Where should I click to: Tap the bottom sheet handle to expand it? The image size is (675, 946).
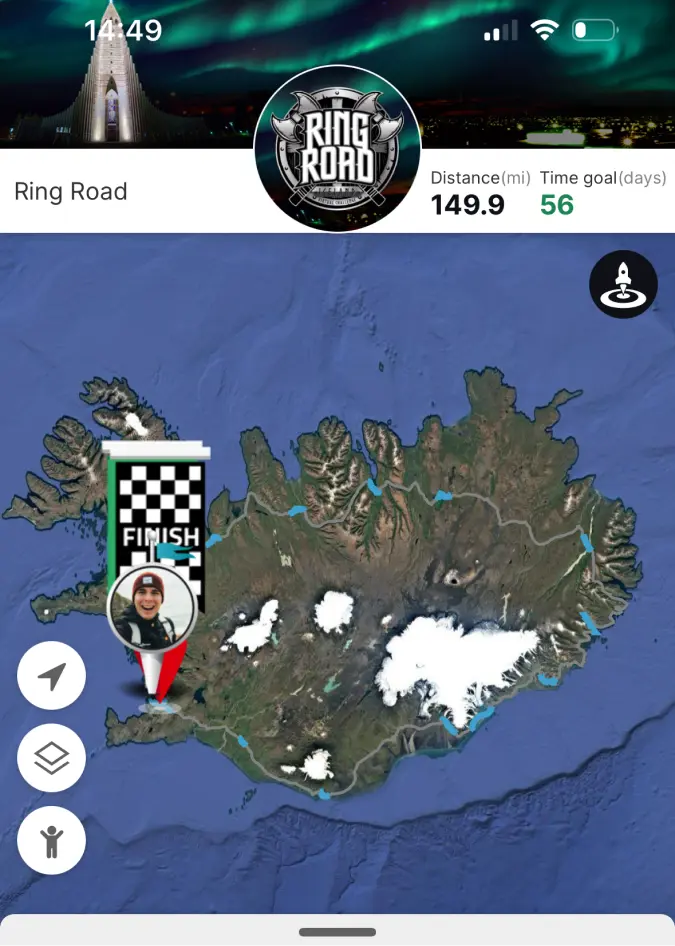click(337, 932)
